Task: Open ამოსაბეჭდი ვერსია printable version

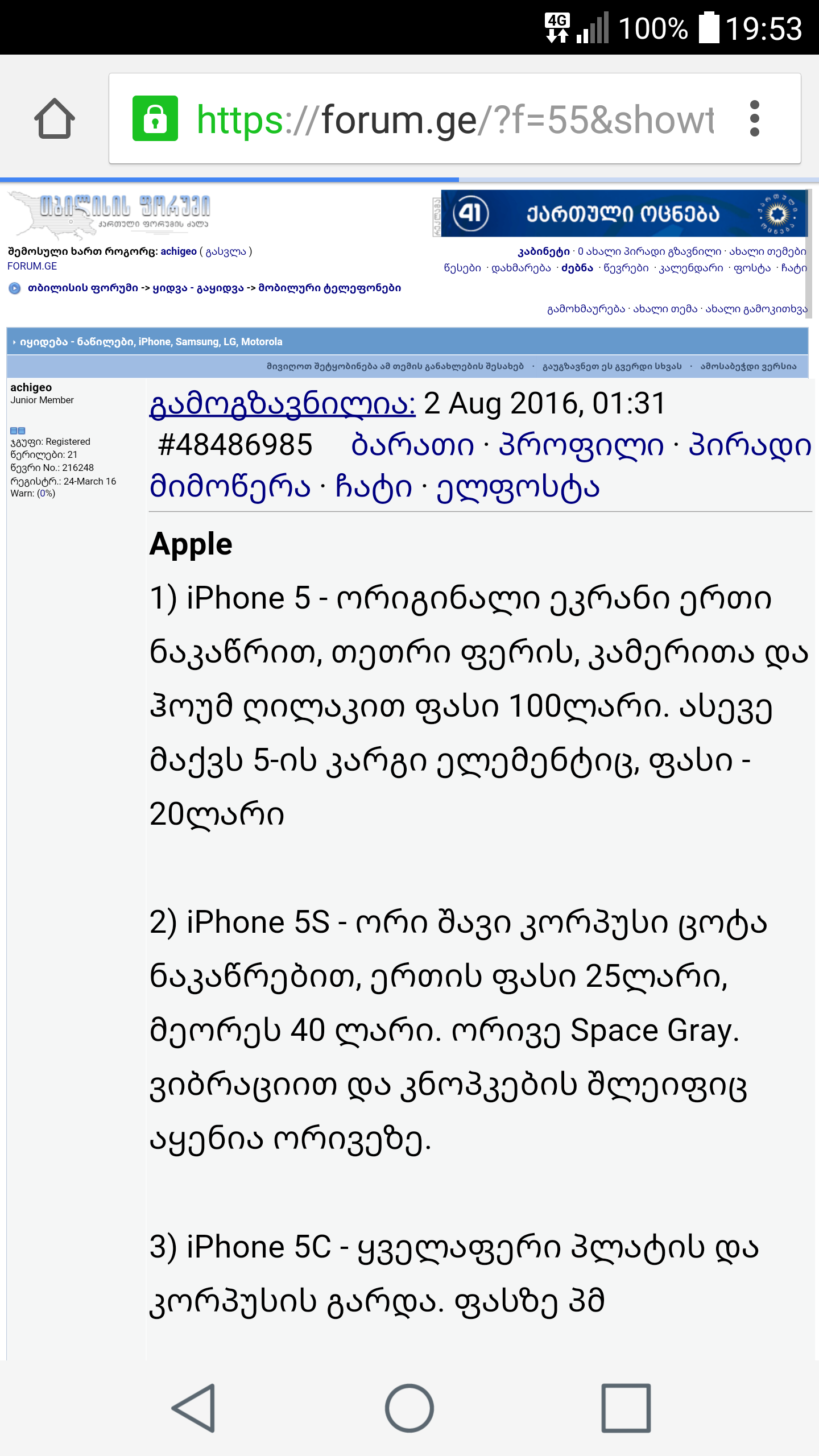Action: tap(748, 366)
